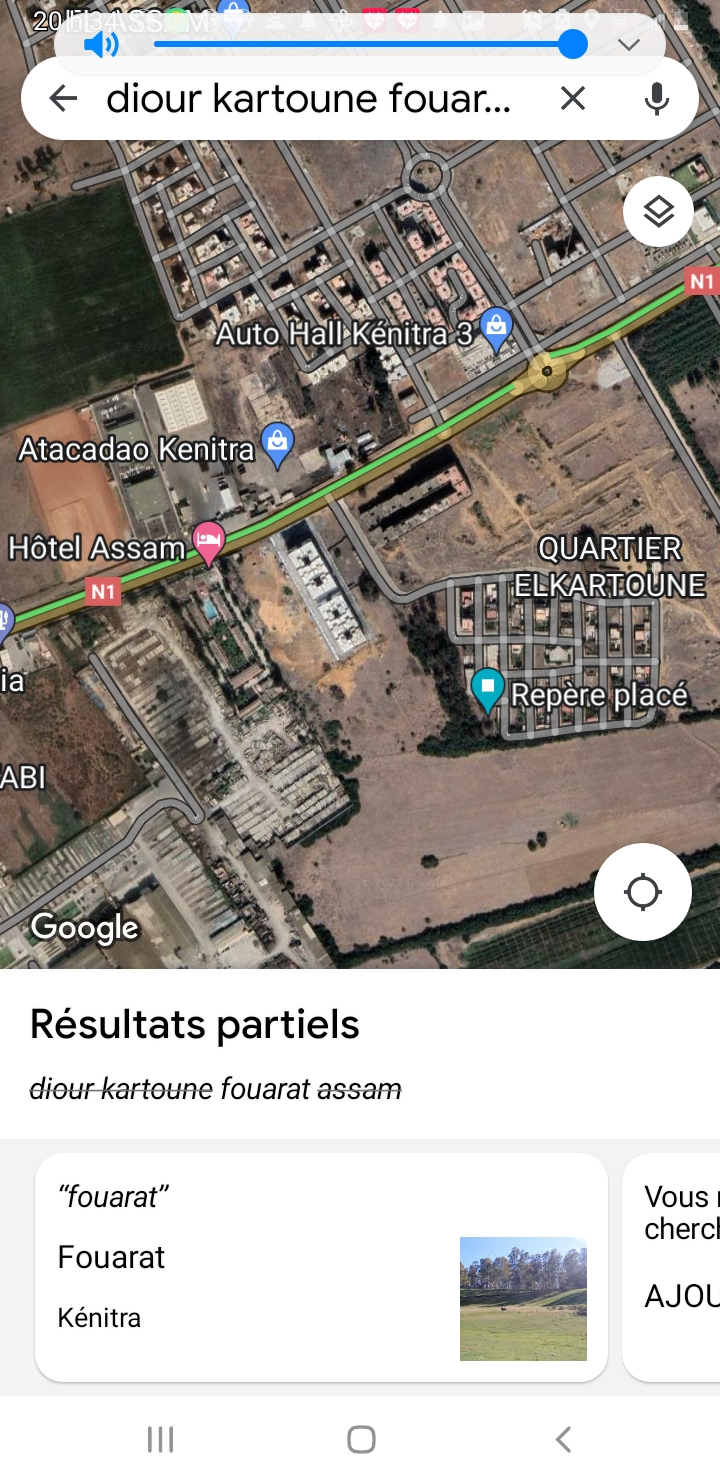
Task: Tap the Repère placé dropped pin
Action: click(488, 689)
